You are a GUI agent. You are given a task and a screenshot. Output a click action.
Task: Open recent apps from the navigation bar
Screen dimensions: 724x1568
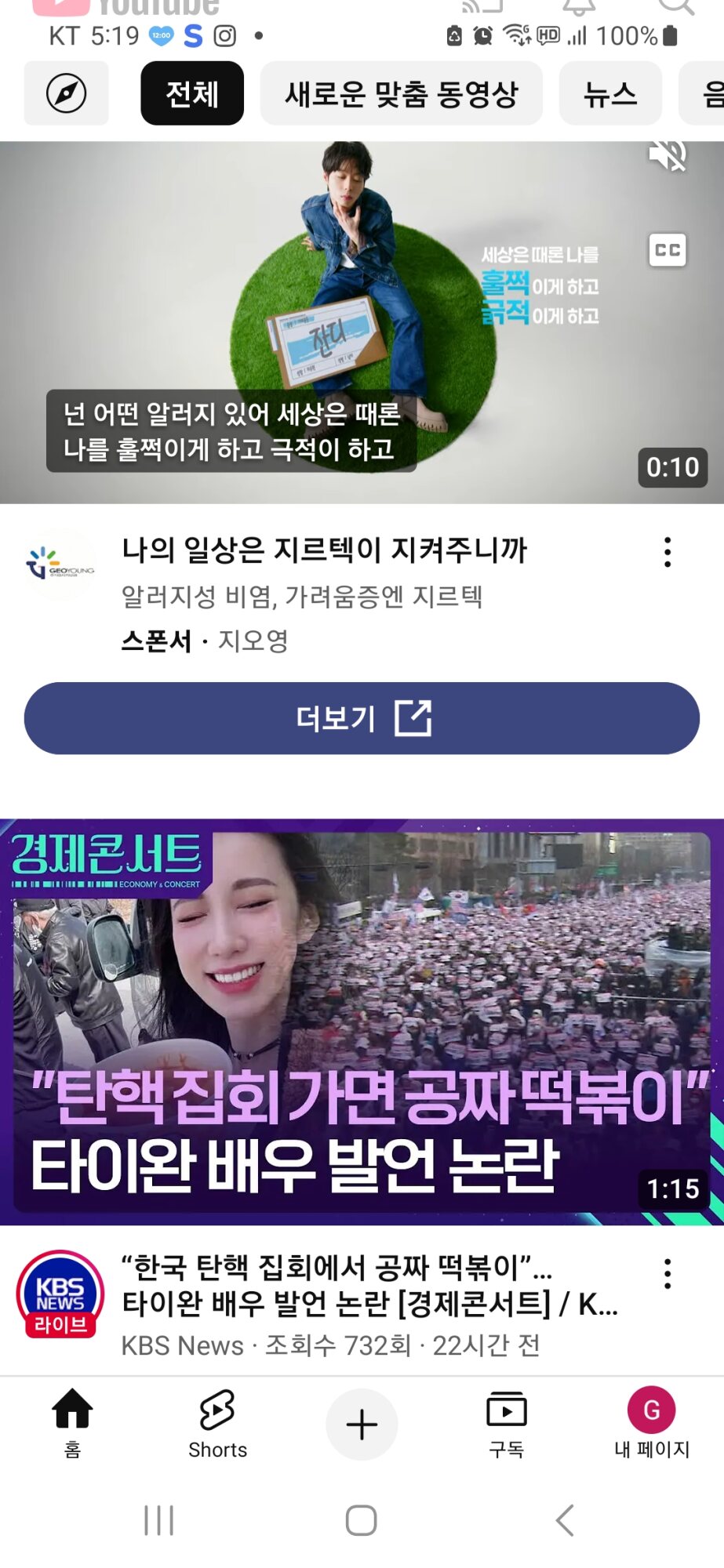[158, 1520]
